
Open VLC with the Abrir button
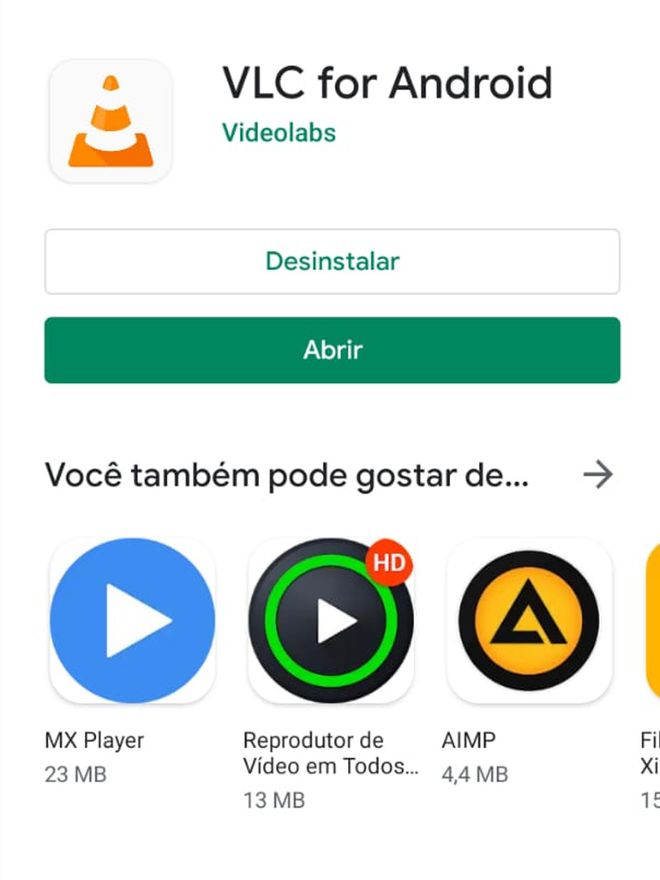332,350
